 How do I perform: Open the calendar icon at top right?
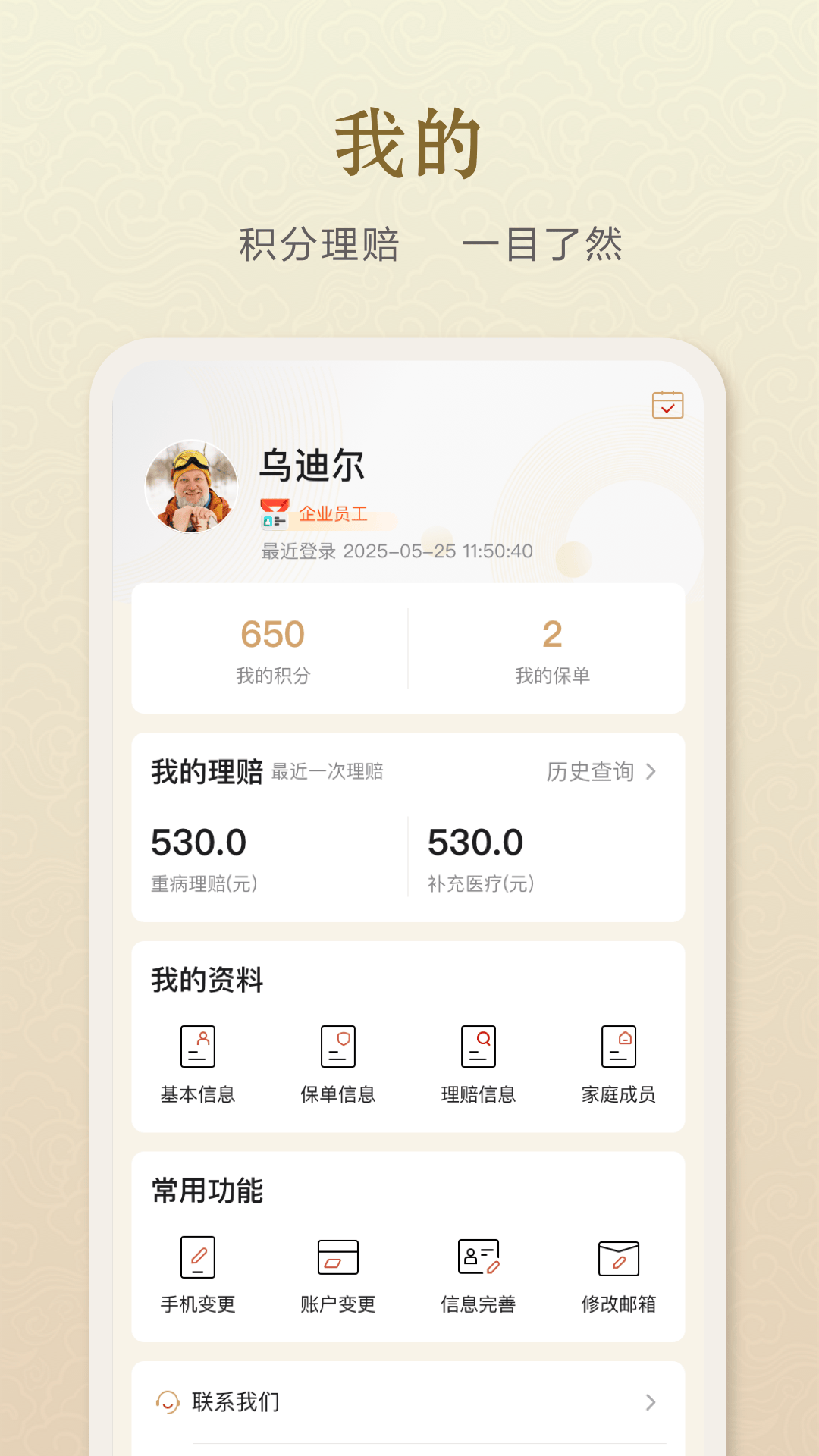pyautogui.click(x=667, y=406)
